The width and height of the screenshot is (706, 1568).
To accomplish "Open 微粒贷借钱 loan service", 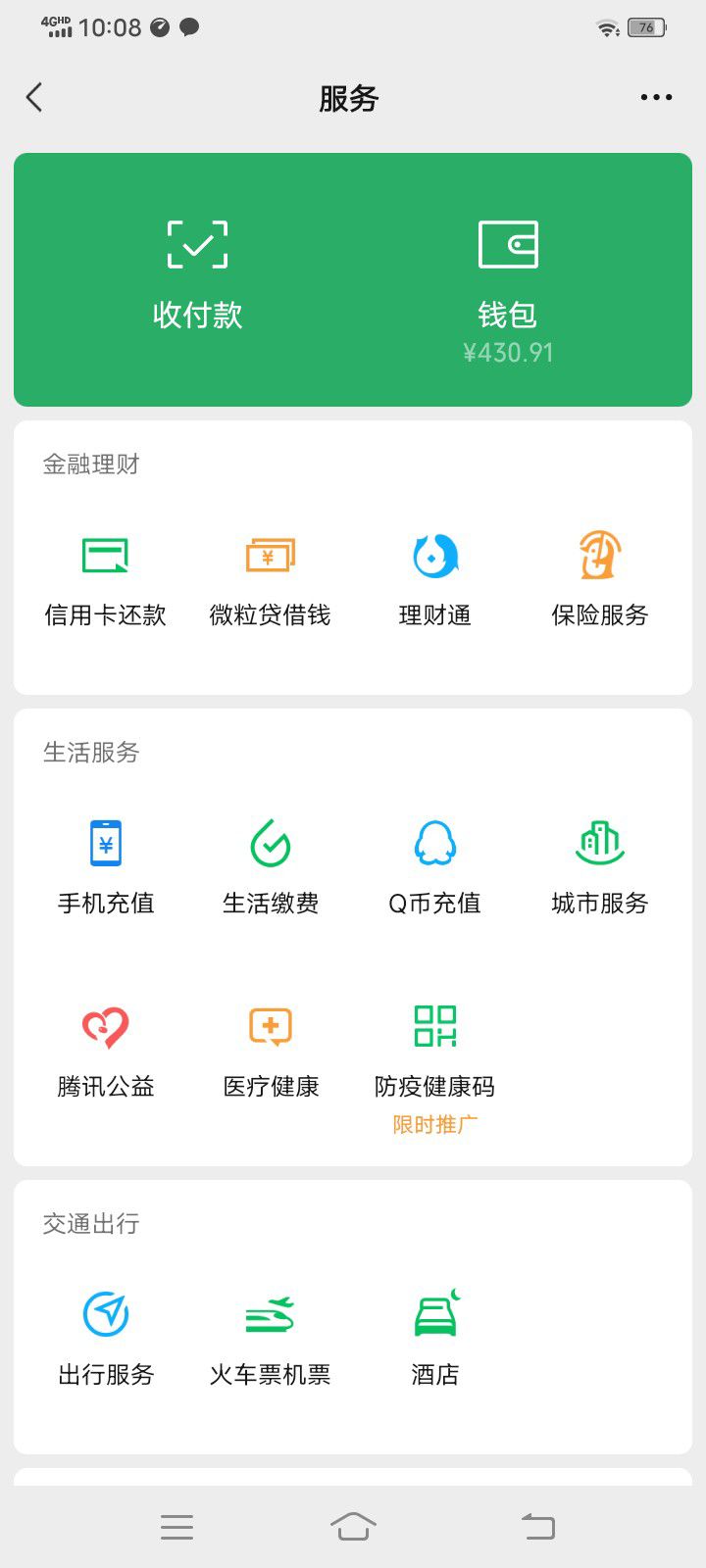I will [x=270, y=578].
